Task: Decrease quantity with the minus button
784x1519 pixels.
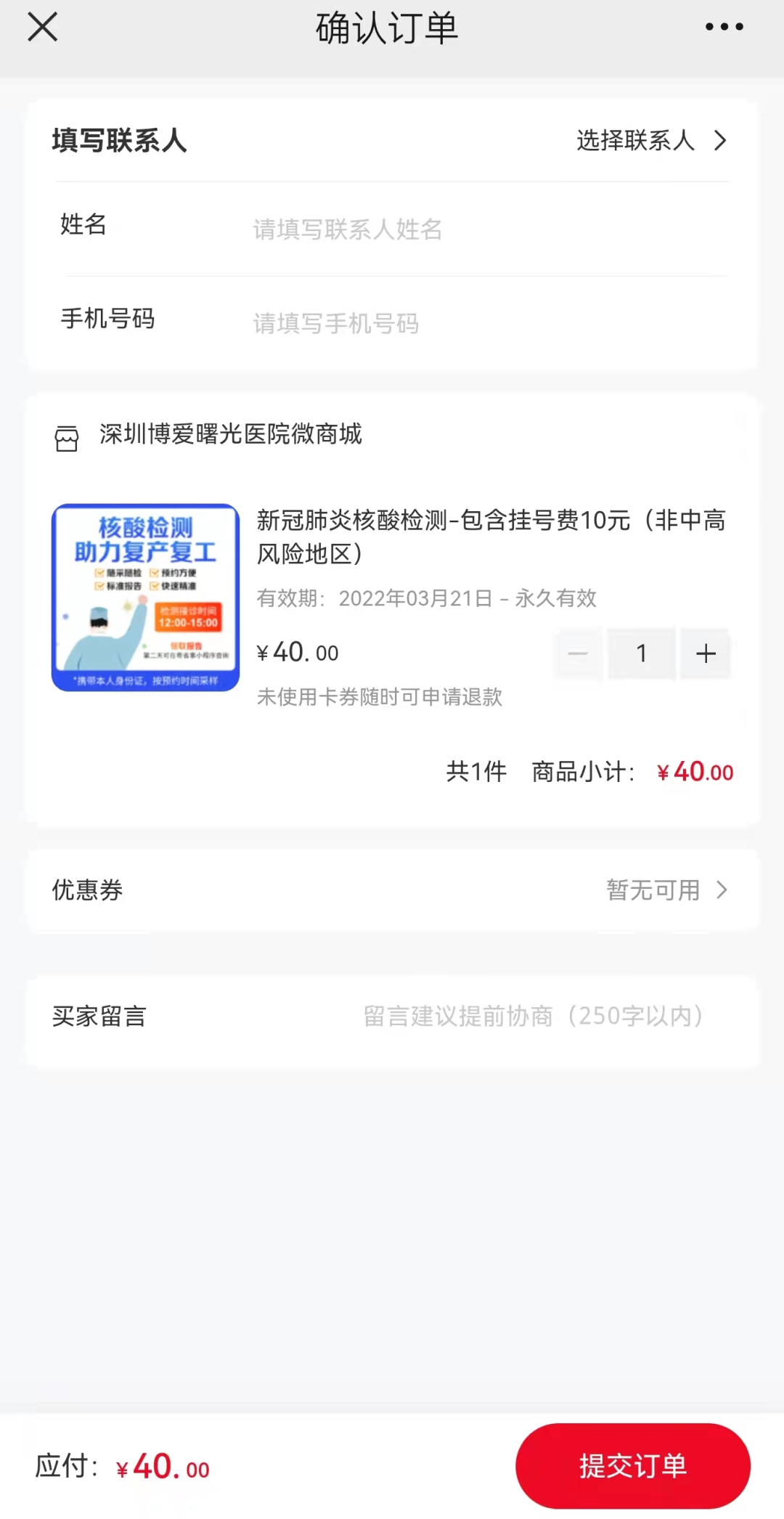Action: [x=578, y=653]
